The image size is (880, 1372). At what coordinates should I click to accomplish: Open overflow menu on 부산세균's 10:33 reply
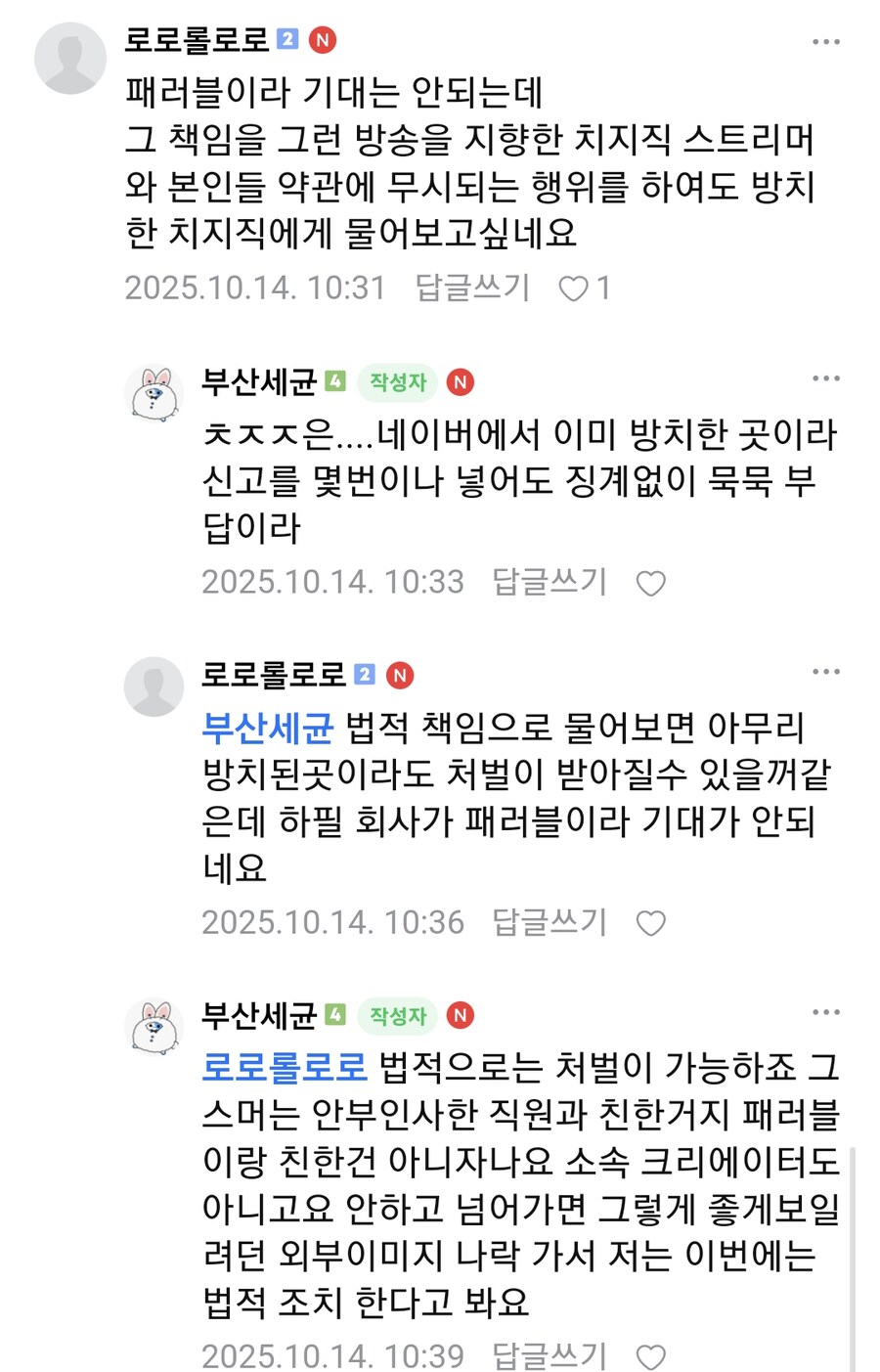825,379
